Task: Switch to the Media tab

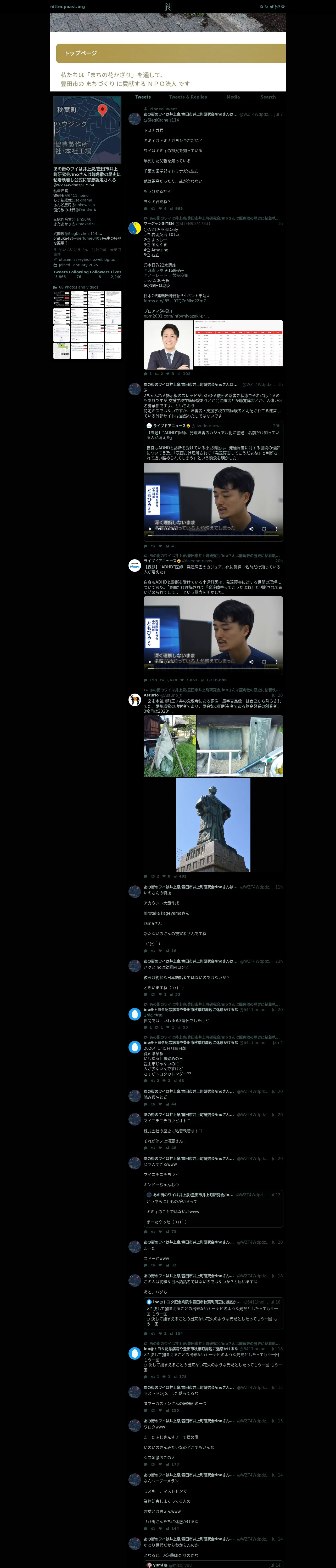Action: tap(233, 97)
